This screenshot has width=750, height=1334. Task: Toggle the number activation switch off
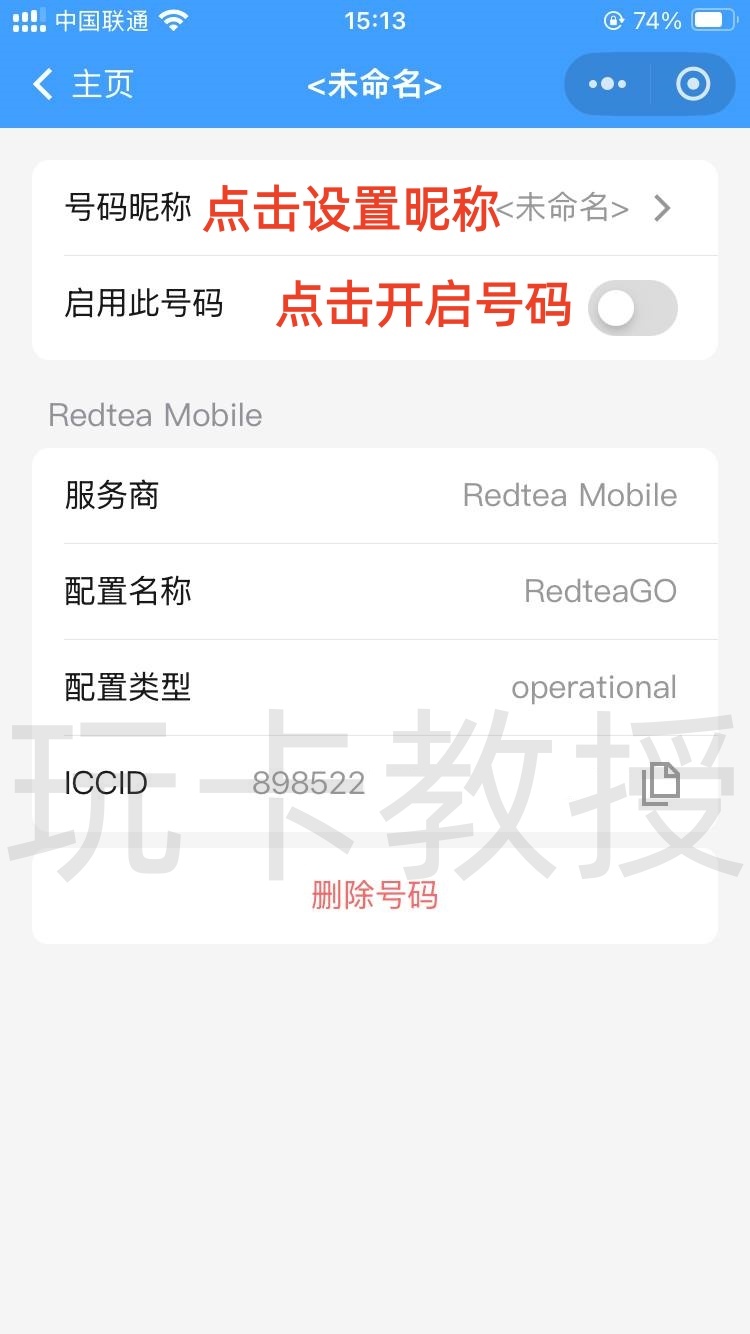pyautogui.click(x=631, y=308)
